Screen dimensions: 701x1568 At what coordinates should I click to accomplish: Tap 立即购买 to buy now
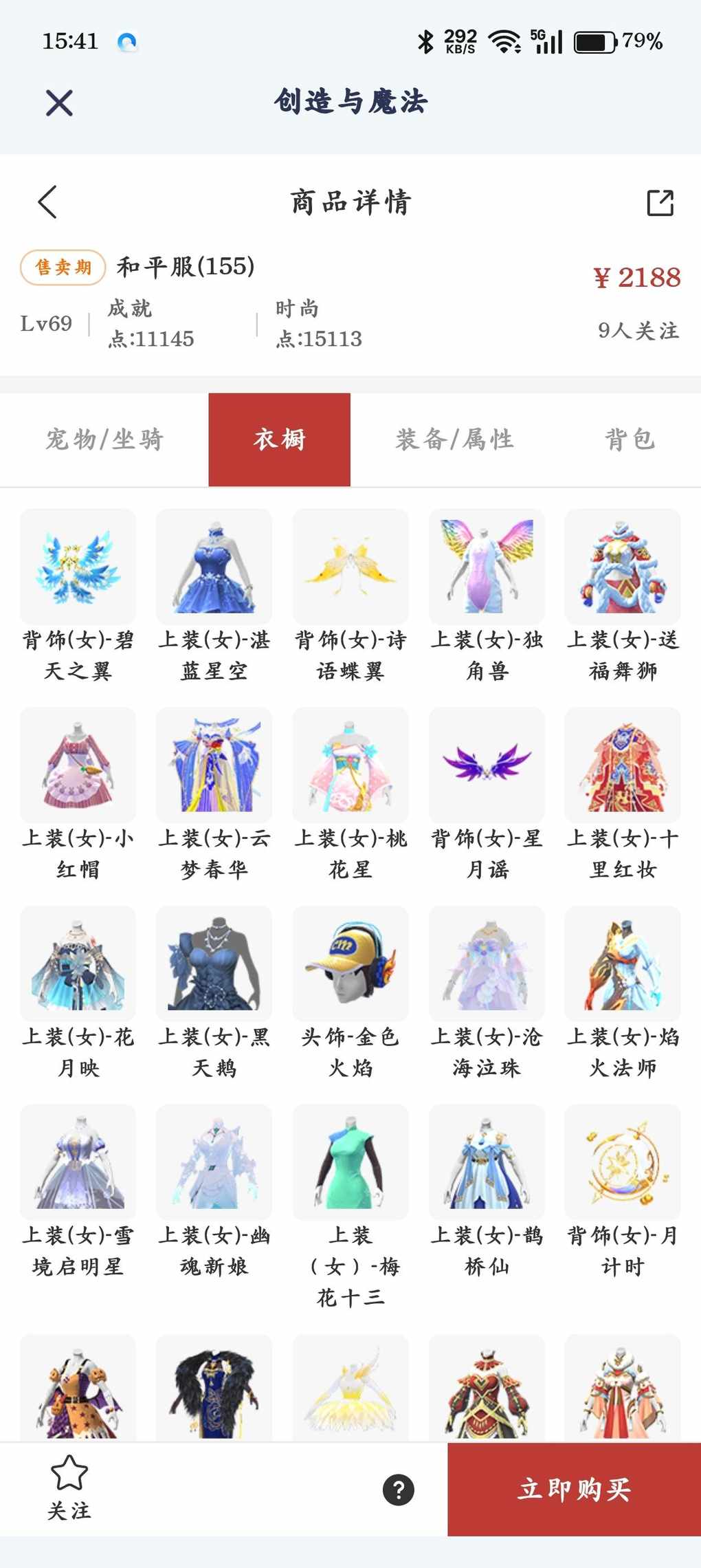[574, 1490]
